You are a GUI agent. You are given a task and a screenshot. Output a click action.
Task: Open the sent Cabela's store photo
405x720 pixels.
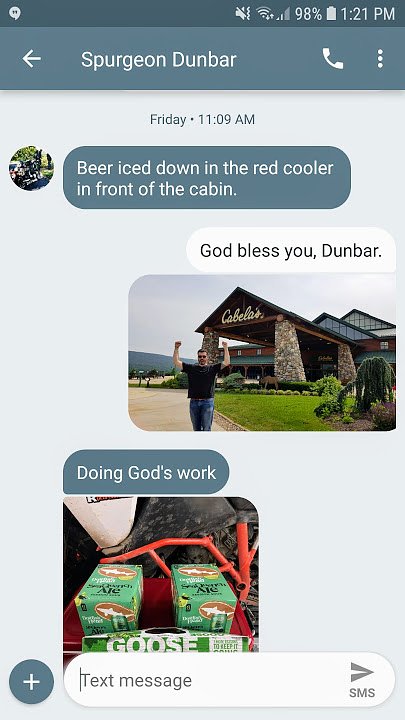[x=262, y=353]
